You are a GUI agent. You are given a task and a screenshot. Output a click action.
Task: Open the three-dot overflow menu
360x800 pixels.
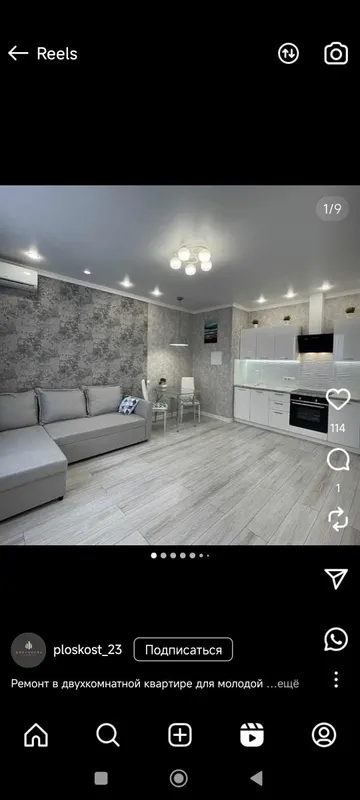click(x=336, y=680)
